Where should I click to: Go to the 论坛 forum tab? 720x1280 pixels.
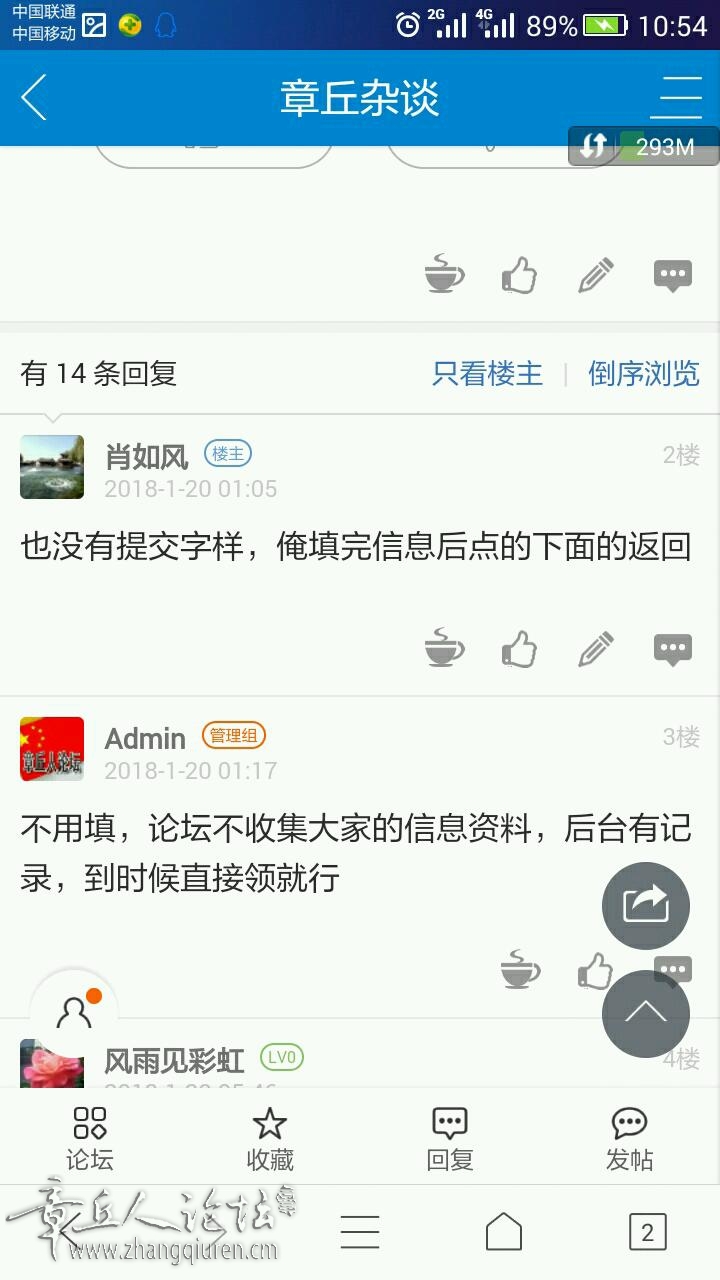tap(90, 1139)
